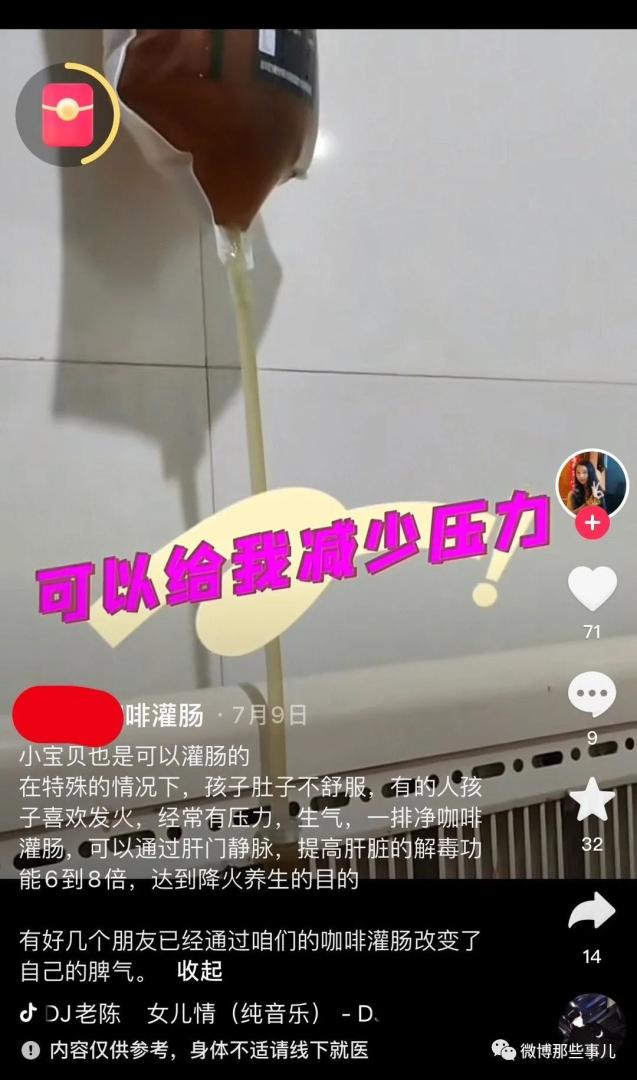Open the comments on this video

[x=592, y=694]
